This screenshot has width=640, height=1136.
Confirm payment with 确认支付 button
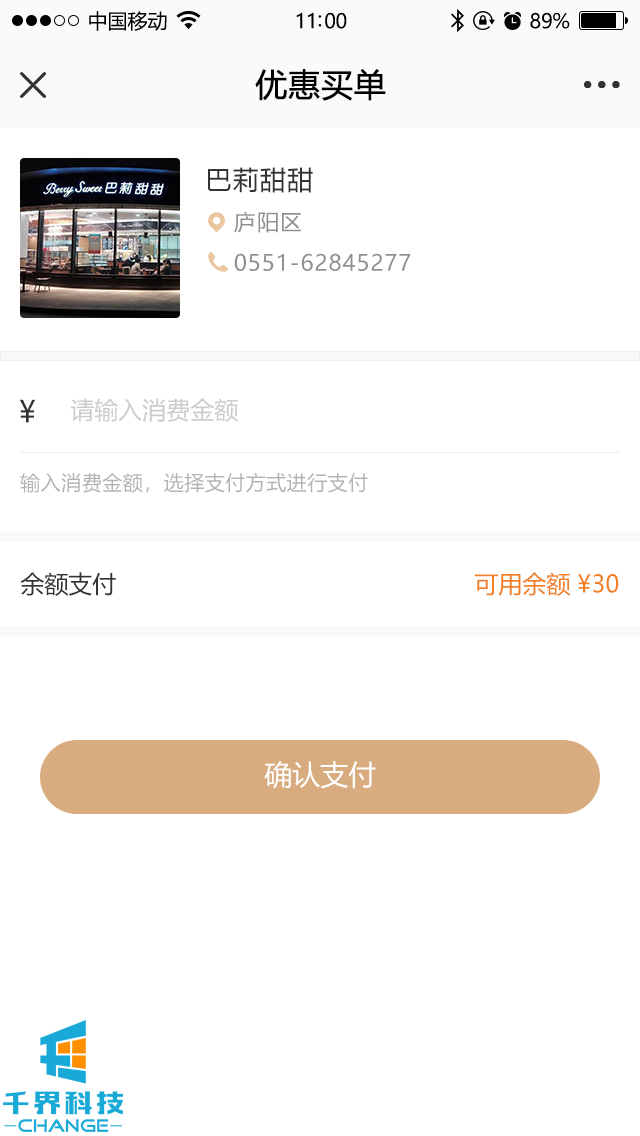click(320, 776)
